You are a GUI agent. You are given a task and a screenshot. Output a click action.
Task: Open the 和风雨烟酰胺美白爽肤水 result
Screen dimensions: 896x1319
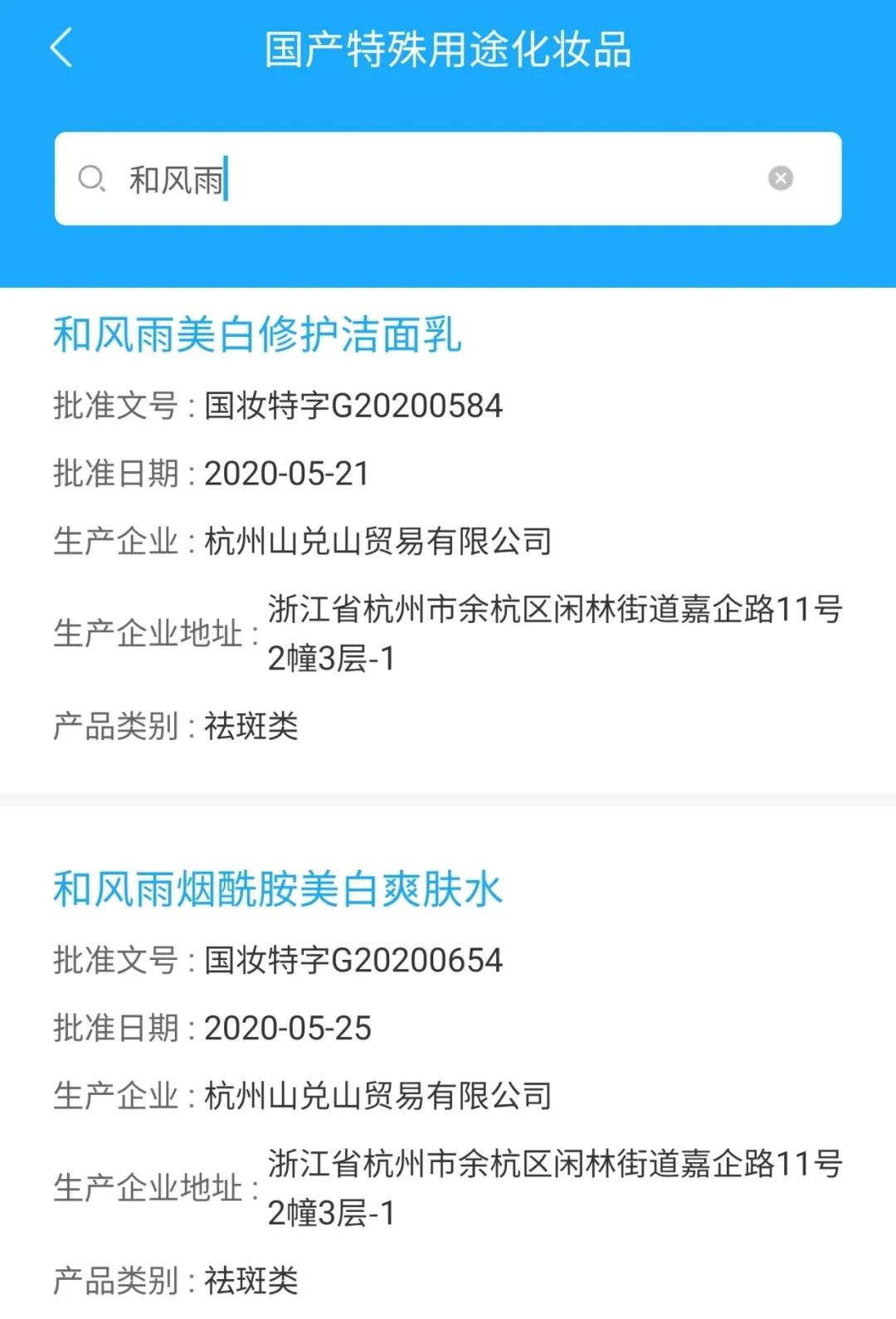point(278,889)
